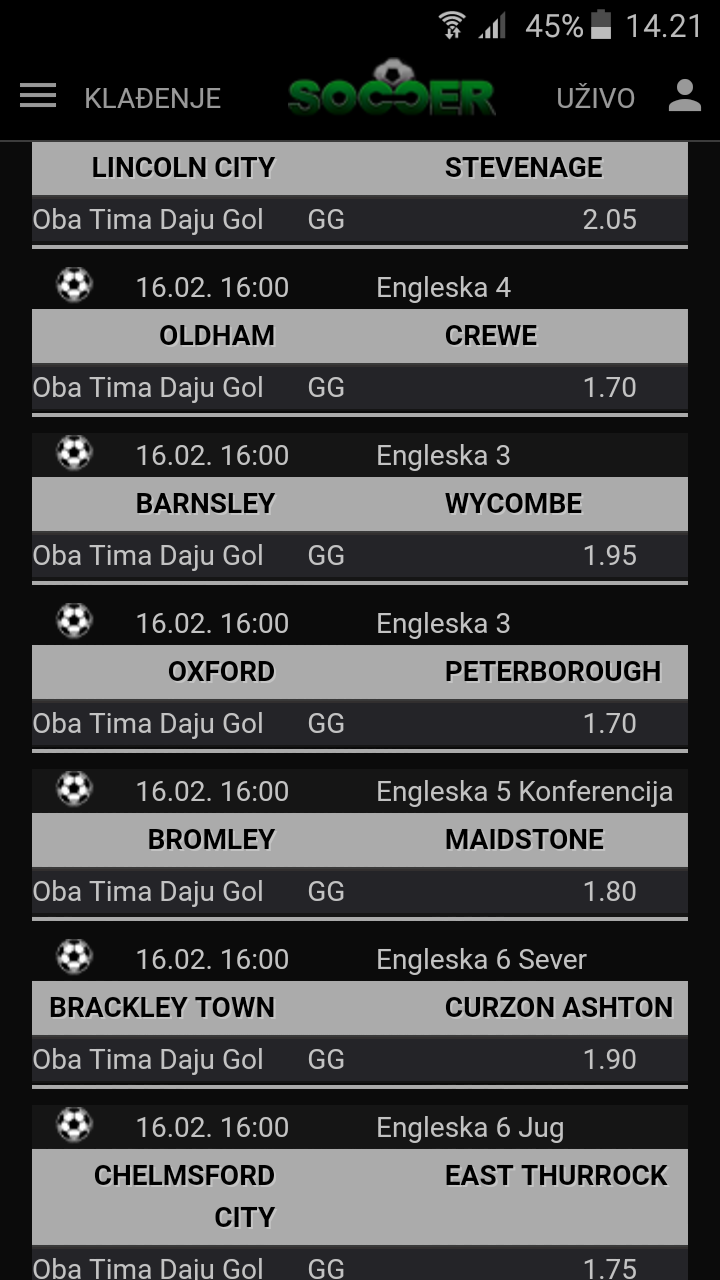This screenshot has width=720, height=1280.
Task: Open the Klađenje section
Action: 152,98
